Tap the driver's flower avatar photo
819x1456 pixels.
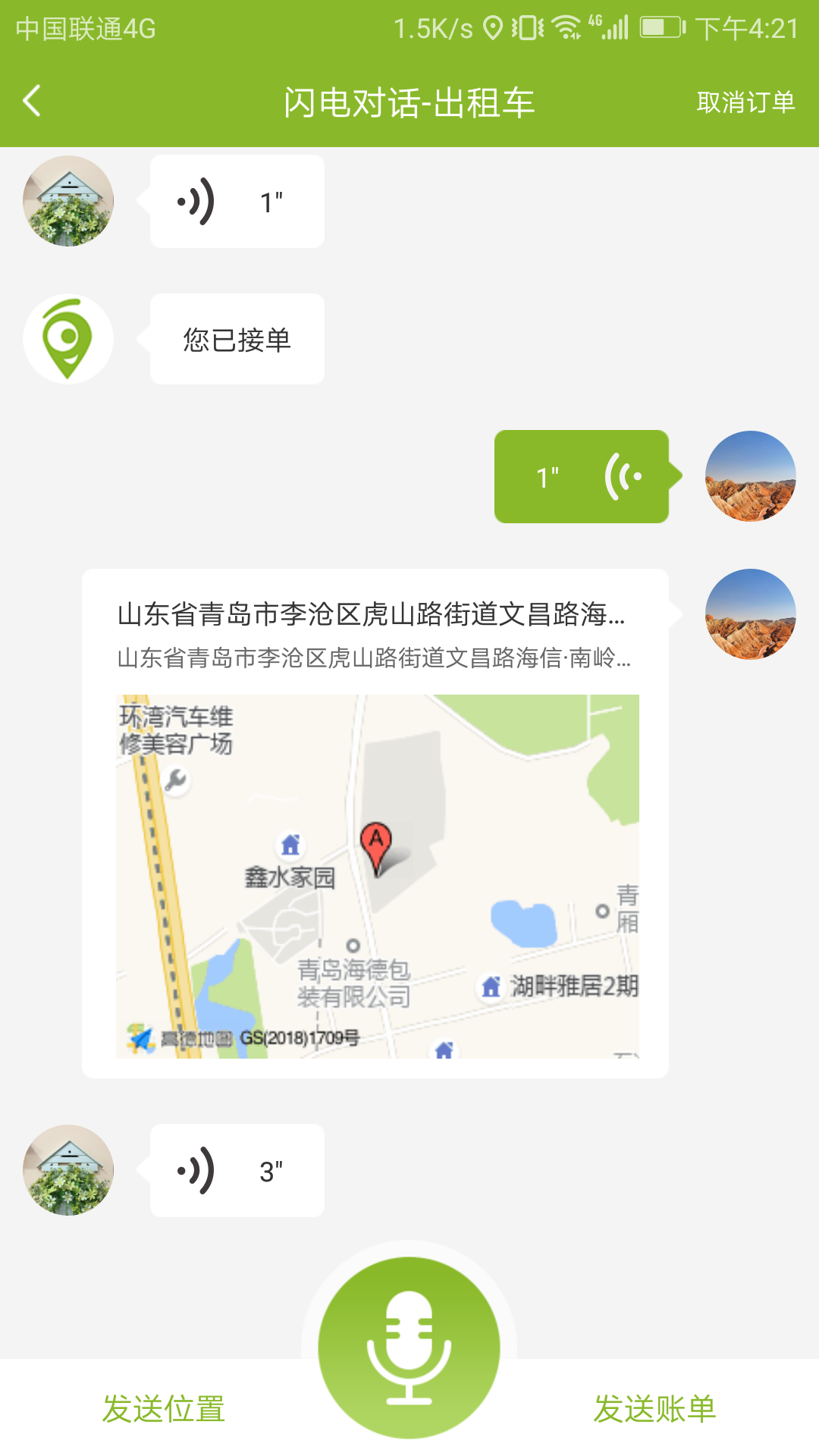pos(67,200)
